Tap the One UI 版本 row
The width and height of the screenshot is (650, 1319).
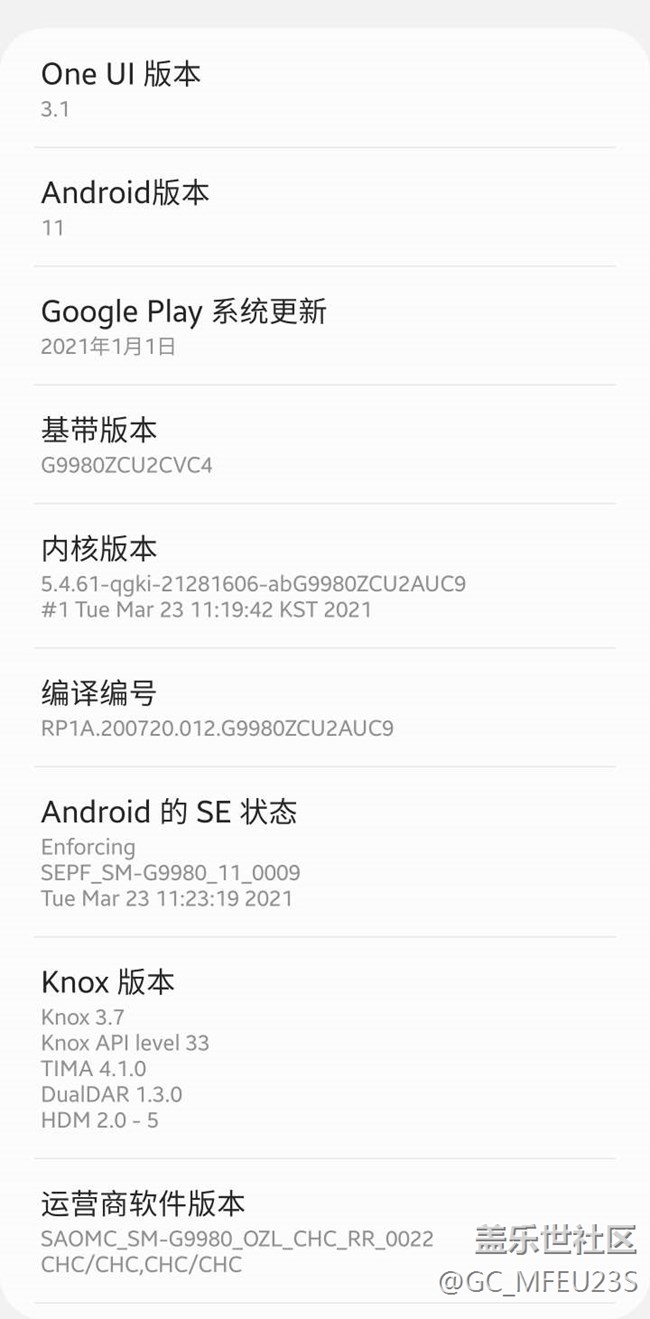pos(324,89)
